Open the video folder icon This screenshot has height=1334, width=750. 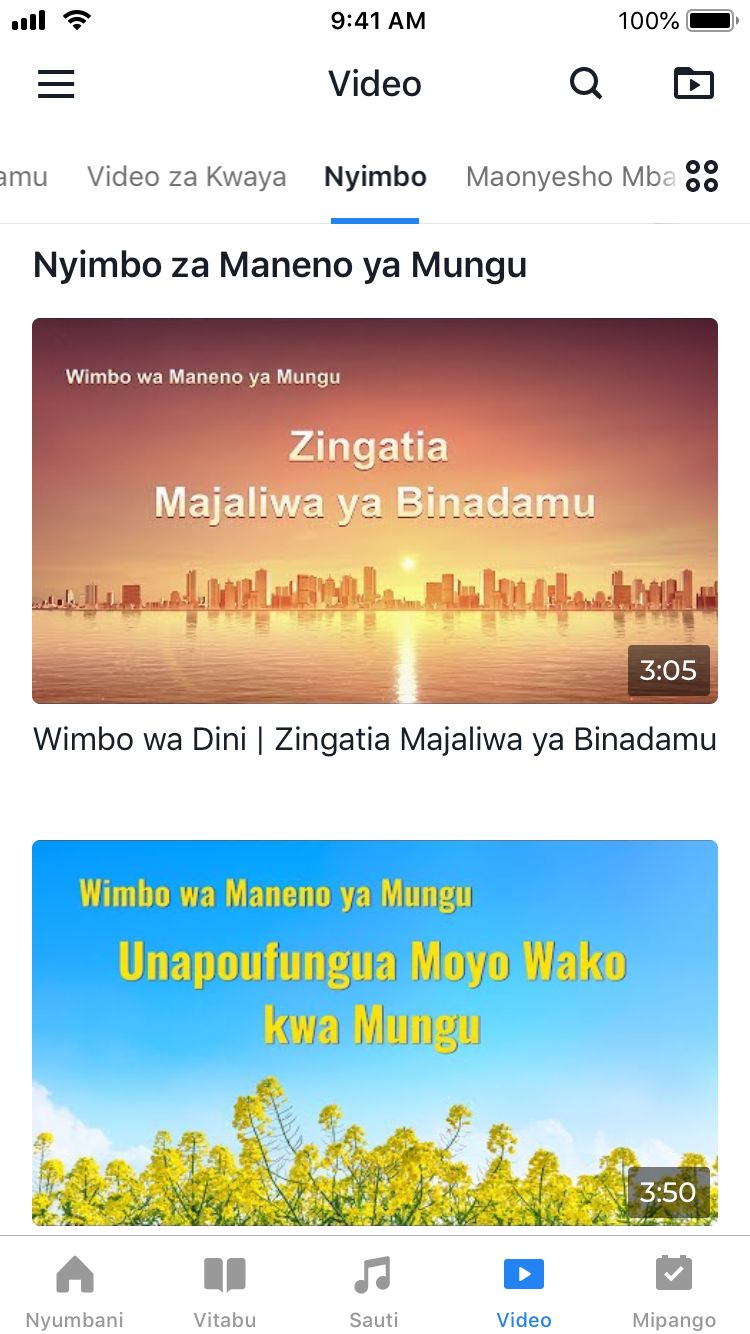pyautogui.click(x=694, y=84)
